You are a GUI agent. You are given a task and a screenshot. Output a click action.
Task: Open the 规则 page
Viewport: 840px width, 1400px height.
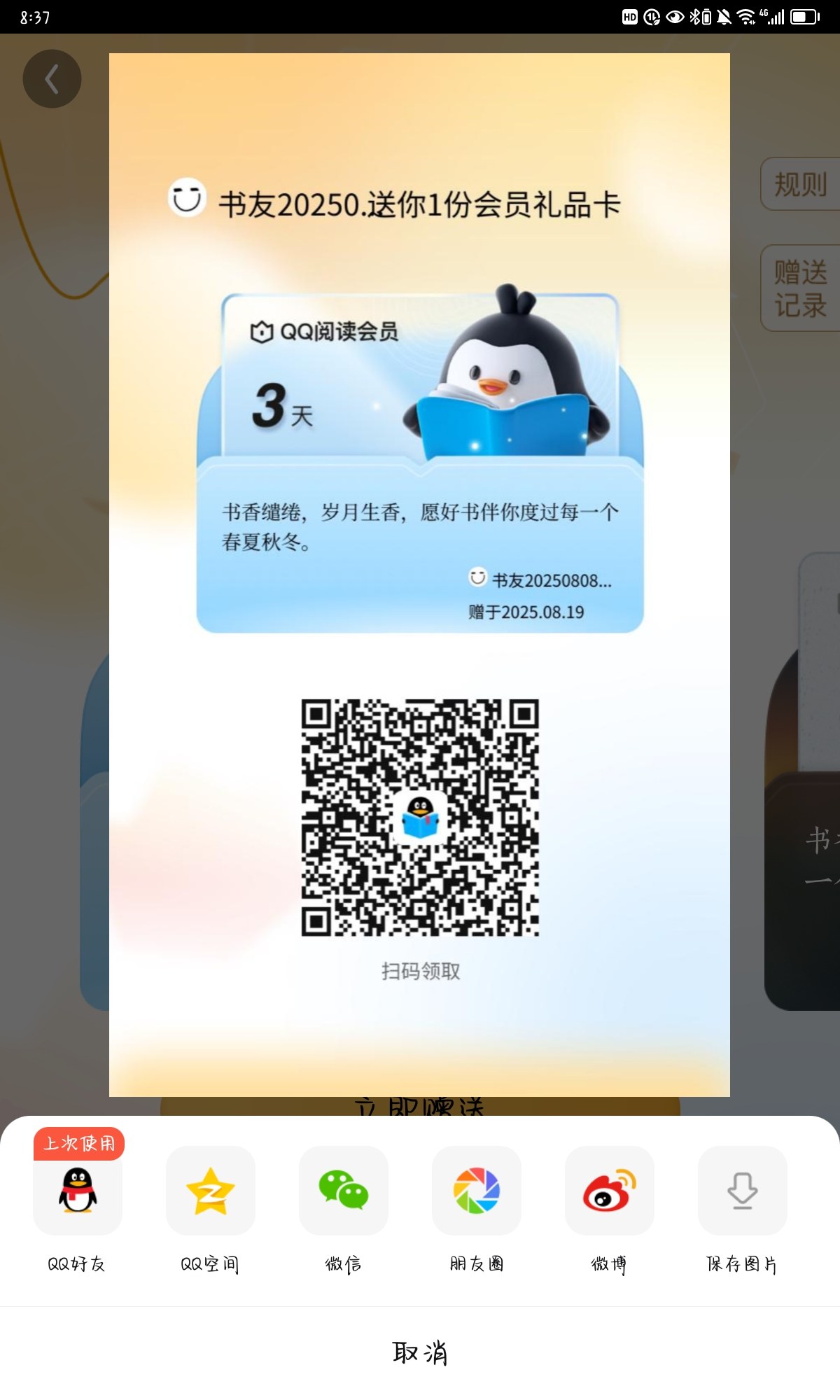(800, 184)
